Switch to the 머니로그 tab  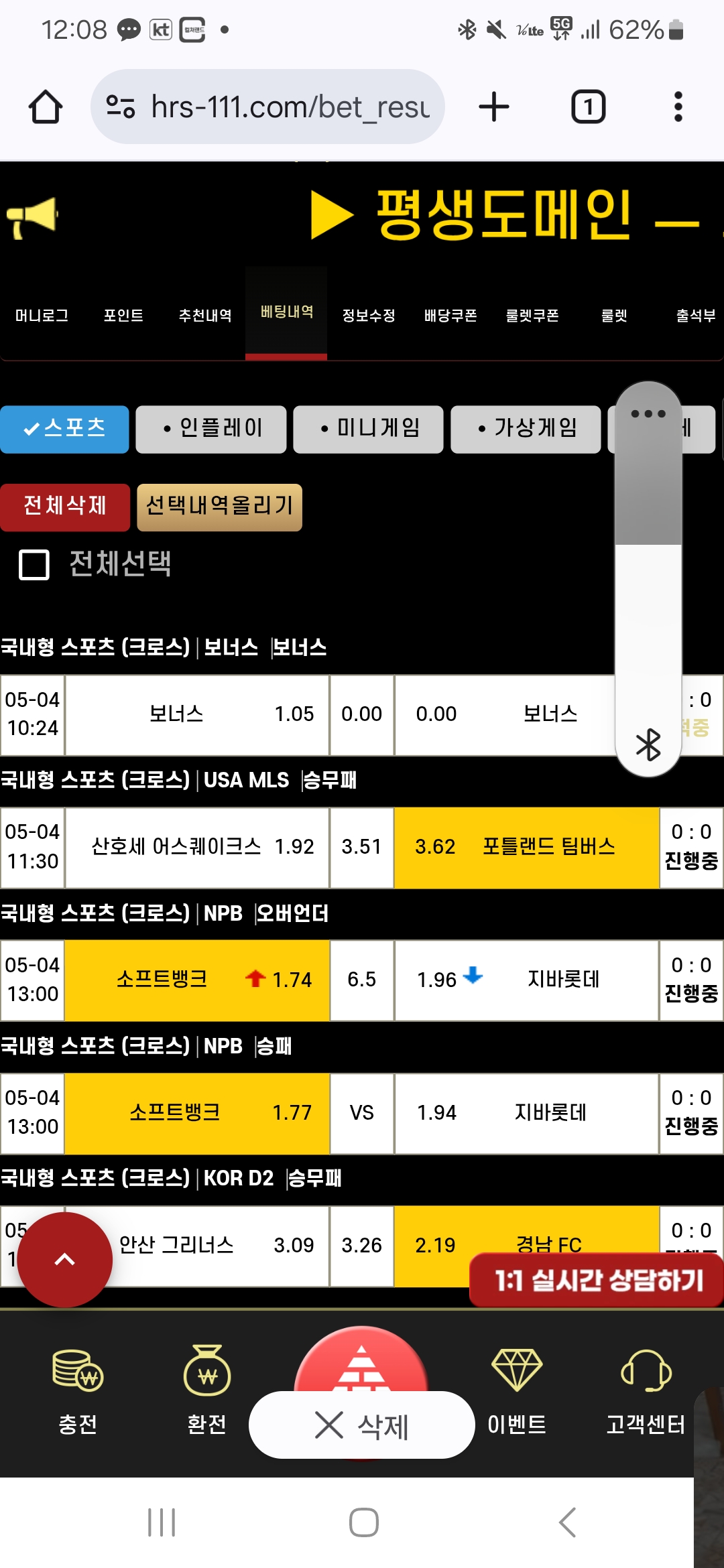pyautogui.click(x=42, y=315)
